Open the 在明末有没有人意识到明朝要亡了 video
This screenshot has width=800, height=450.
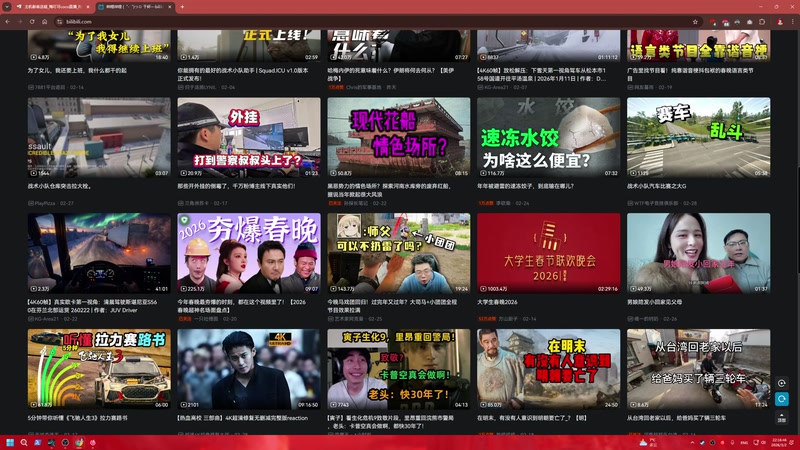[x=547, y=368]
